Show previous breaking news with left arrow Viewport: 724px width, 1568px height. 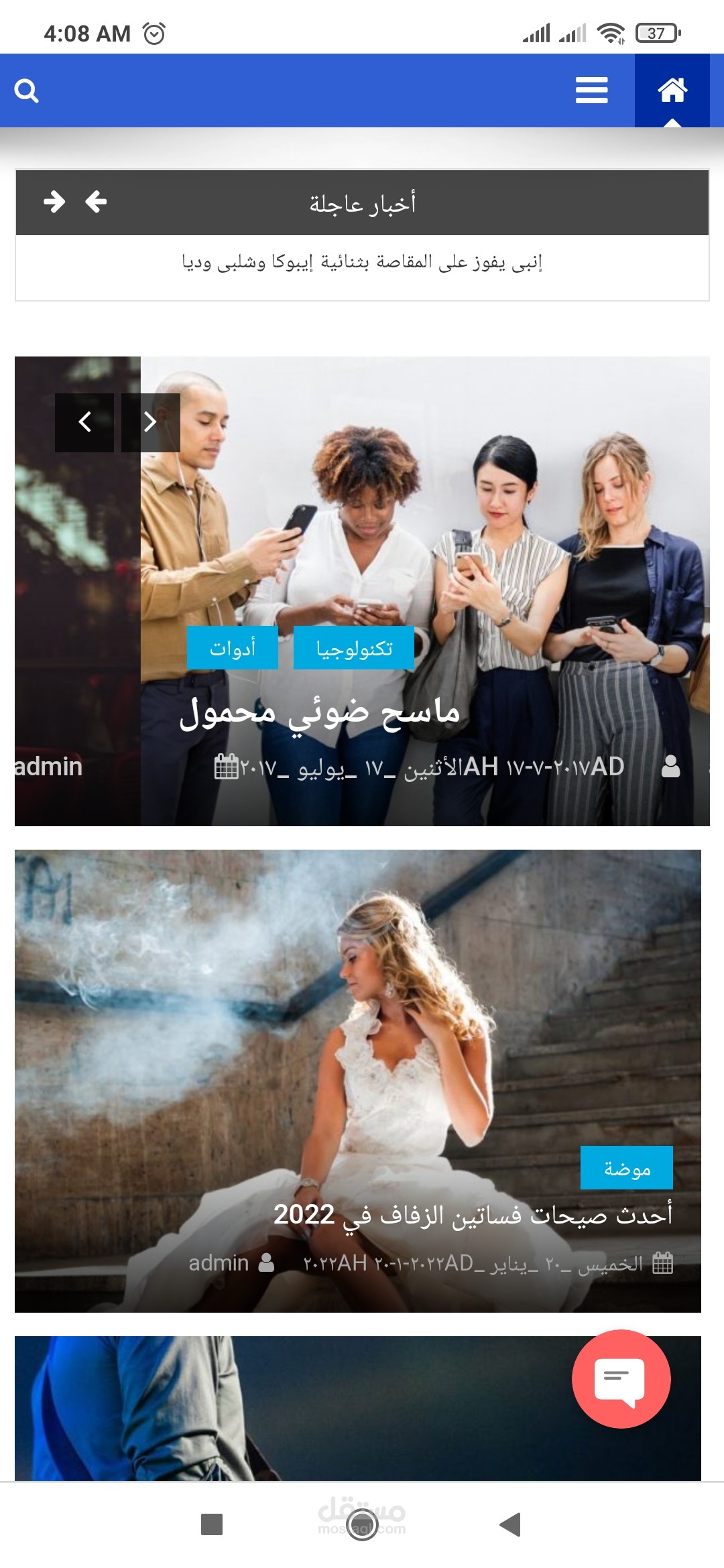[97, 202]
